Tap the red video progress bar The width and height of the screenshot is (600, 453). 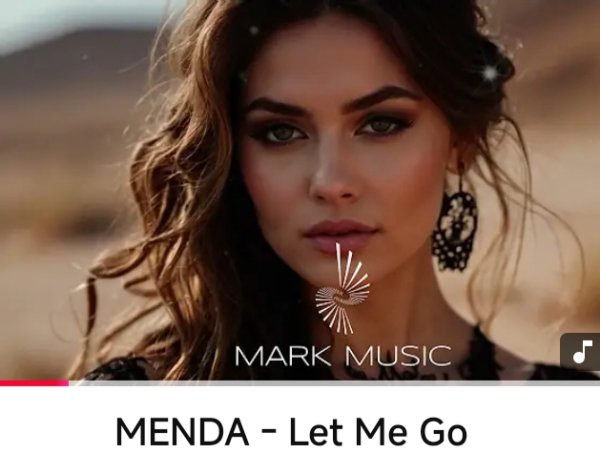pyautogui.click(x=34, y=382)
